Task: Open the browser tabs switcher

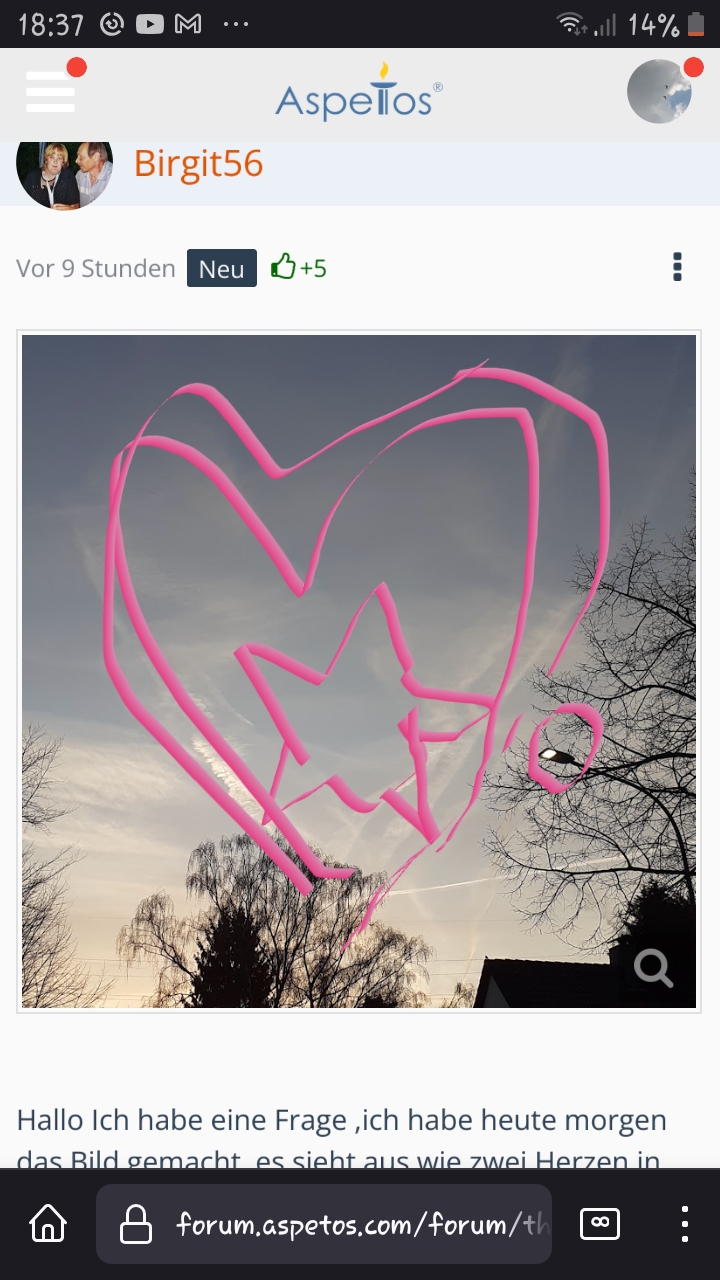Action: click(x=600, y=1224)
